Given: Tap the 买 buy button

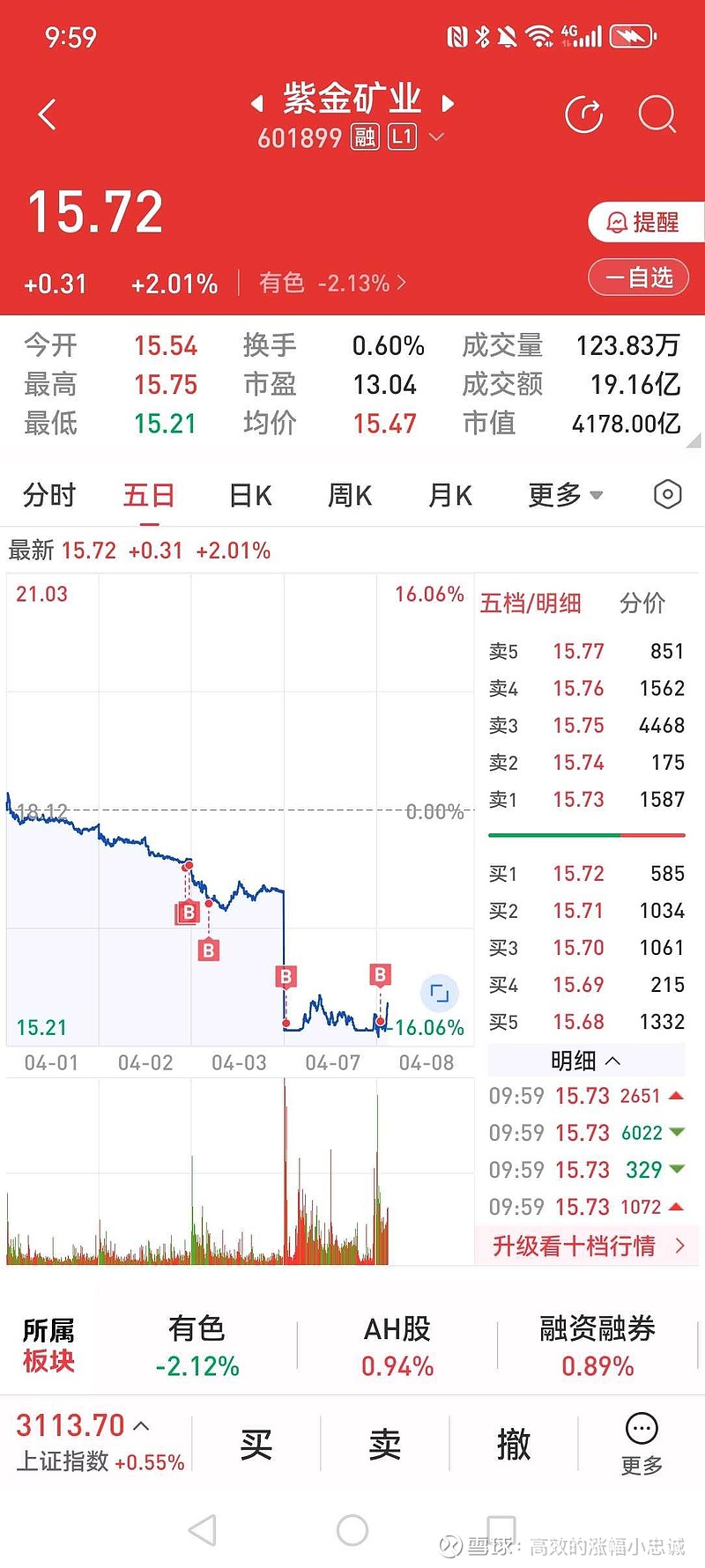Looking at the screenshot, I should pos(256,1445).
